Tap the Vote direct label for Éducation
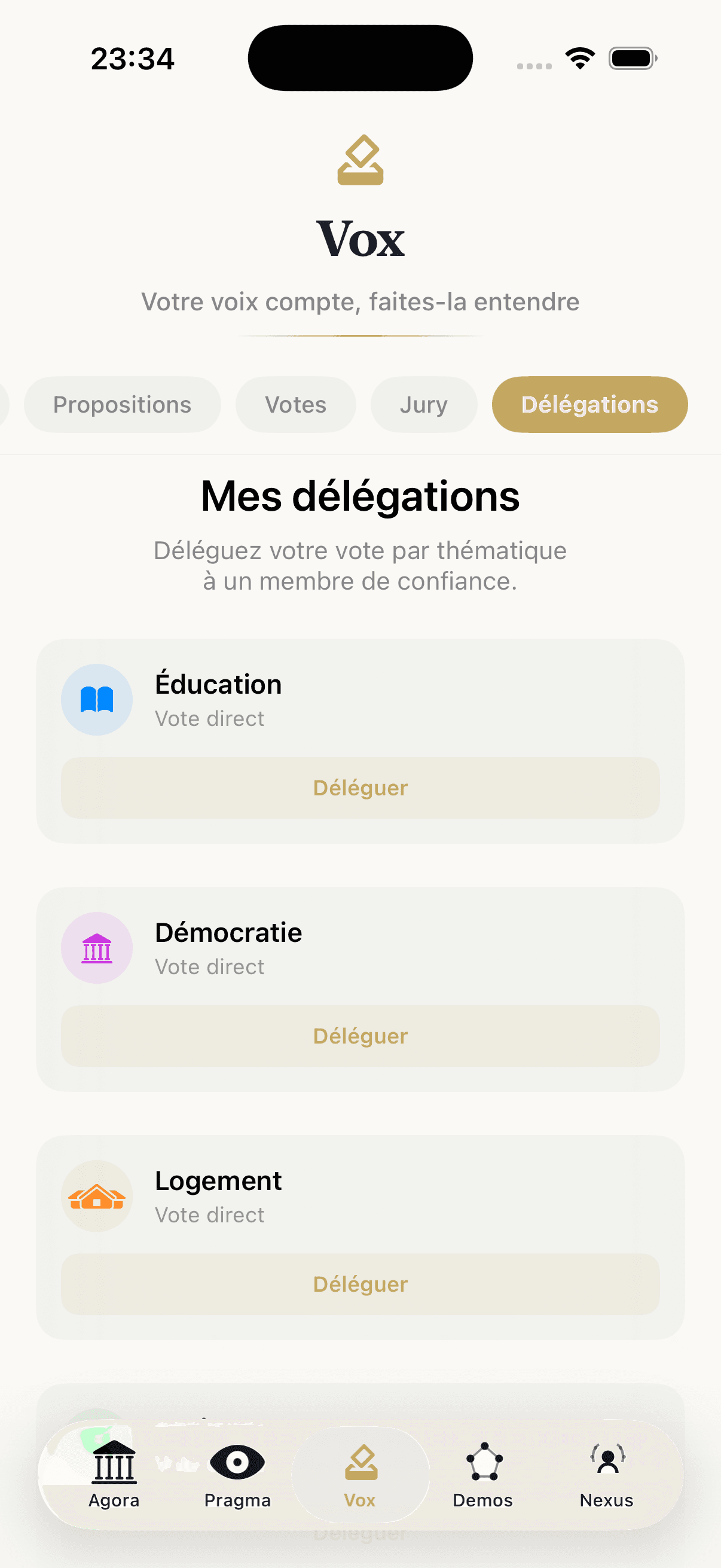This screenshot has width=721, height=1568. click(209, 718)
